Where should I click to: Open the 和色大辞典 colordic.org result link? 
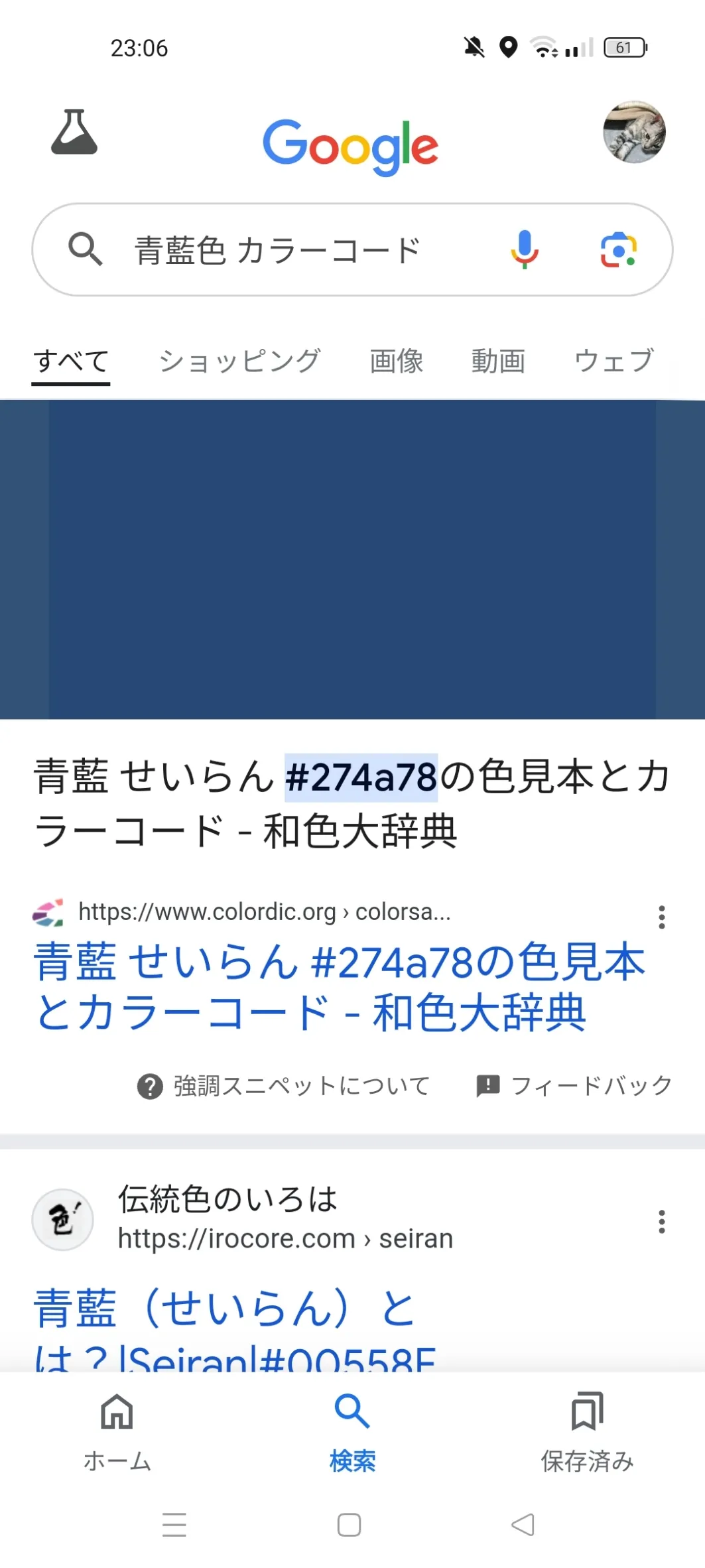339,987
